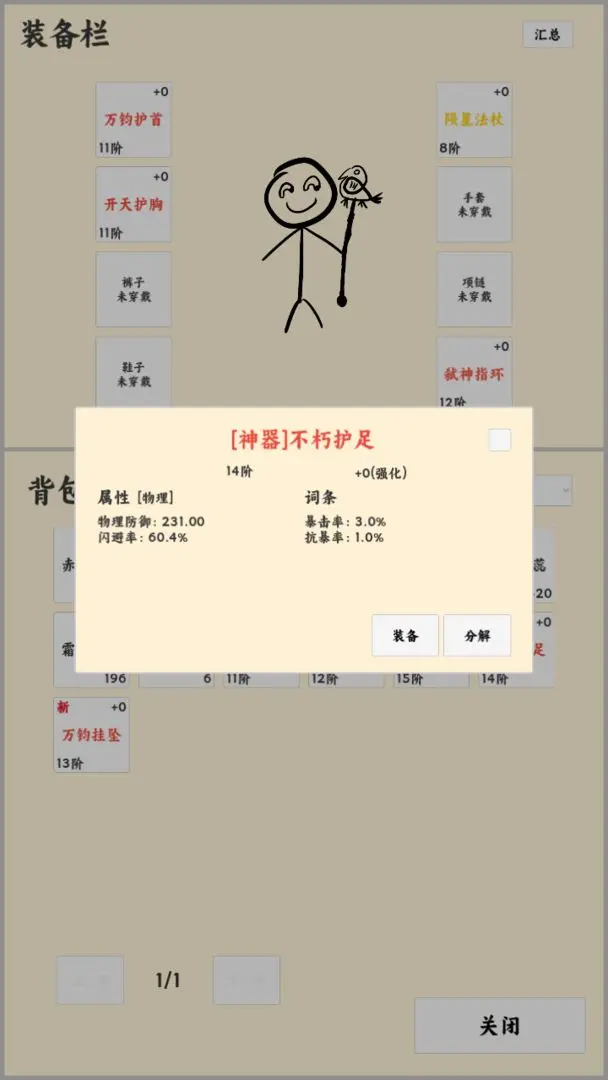Tick the checkbox in the item dialog

(499, 440)
